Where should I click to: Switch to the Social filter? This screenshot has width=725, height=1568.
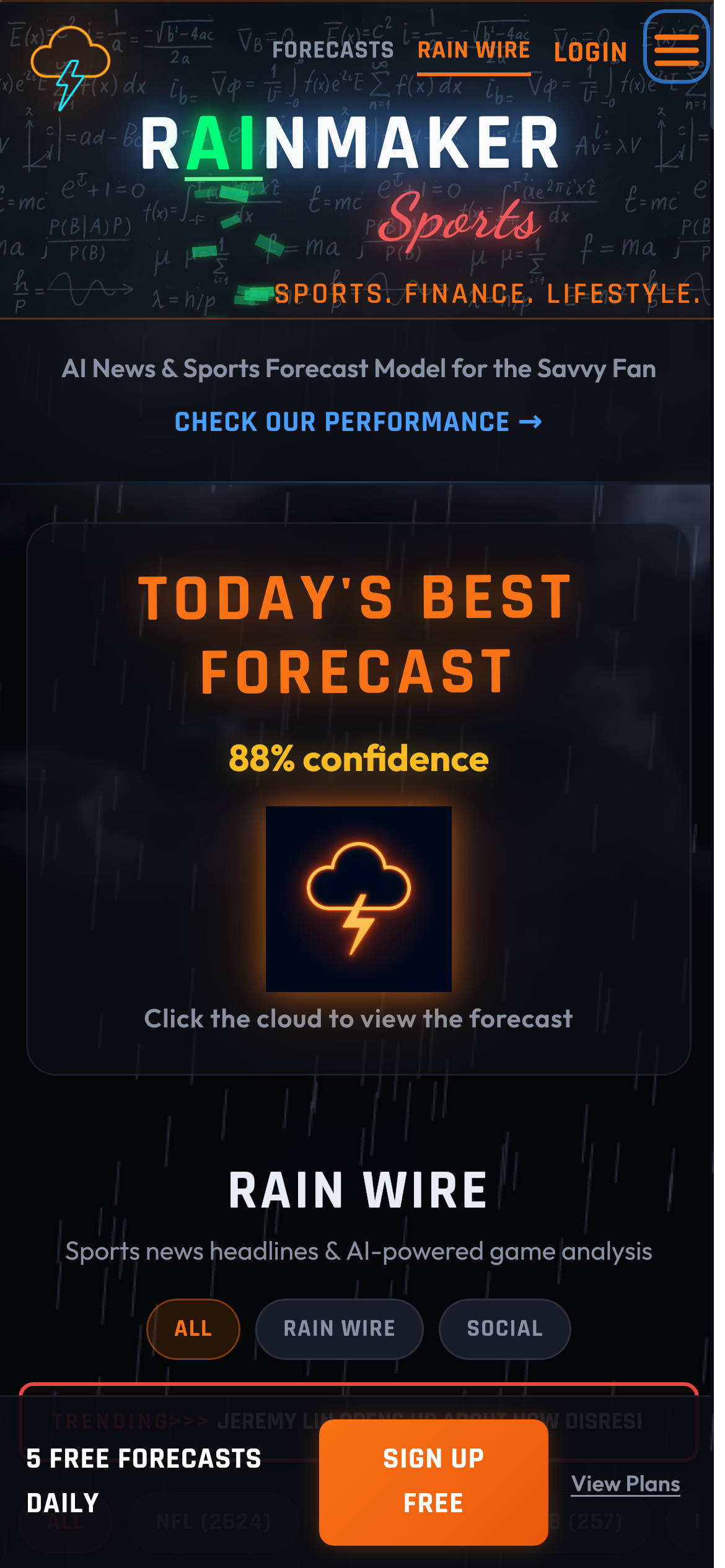tap(504, 1328)
